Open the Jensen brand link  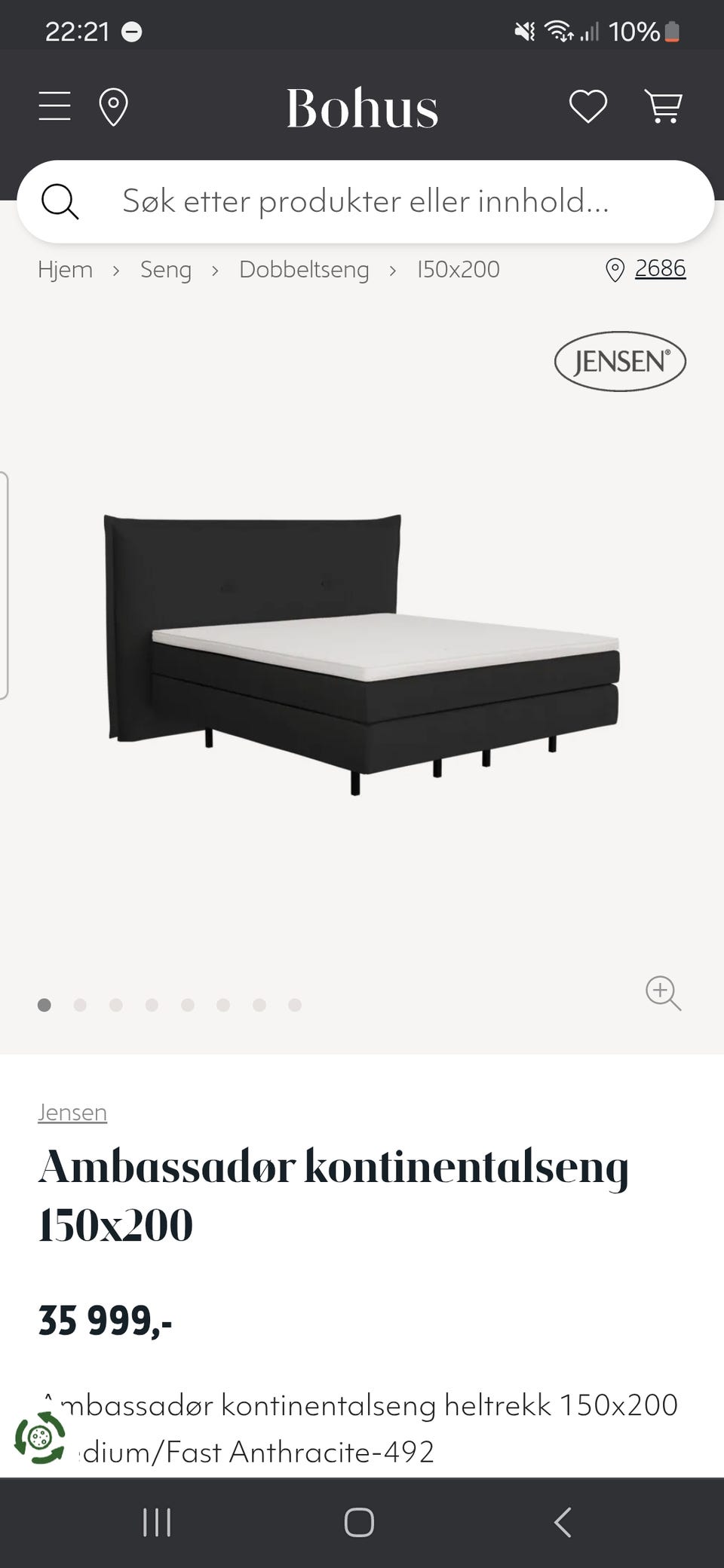tap(72, 1113)
